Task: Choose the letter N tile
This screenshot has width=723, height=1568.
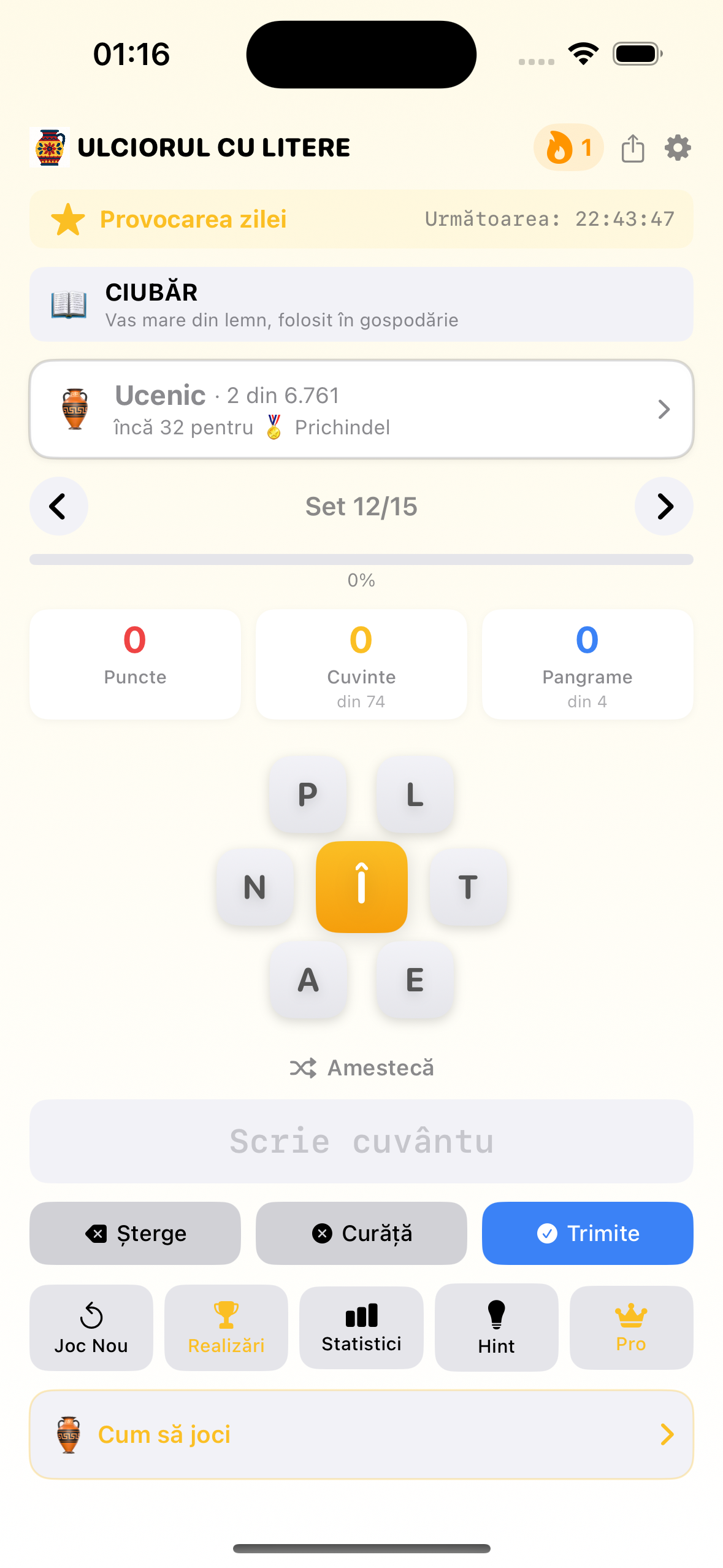Action: click(255, 886)
